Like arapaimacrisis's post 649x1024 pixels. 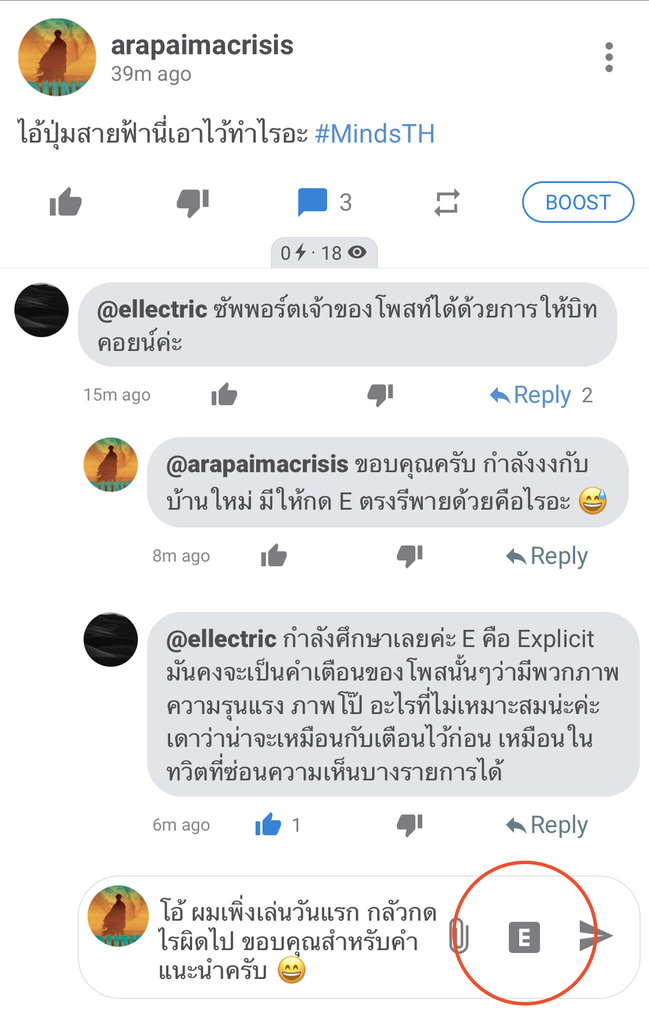pyautogui.click(x=65, y=203)
